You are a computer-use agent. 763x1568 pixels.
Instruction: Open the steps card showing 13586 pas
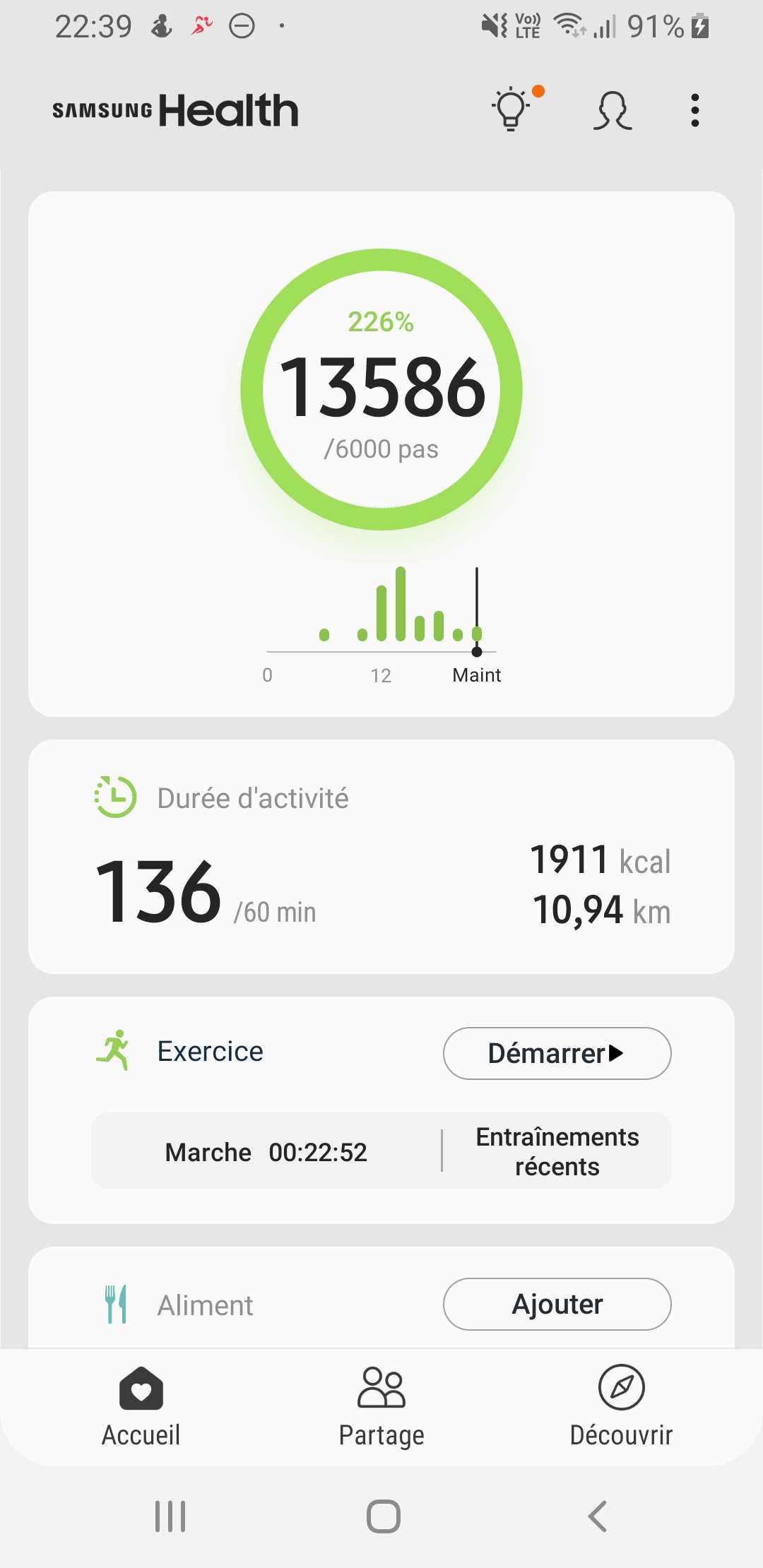click(x=381, y=454)
